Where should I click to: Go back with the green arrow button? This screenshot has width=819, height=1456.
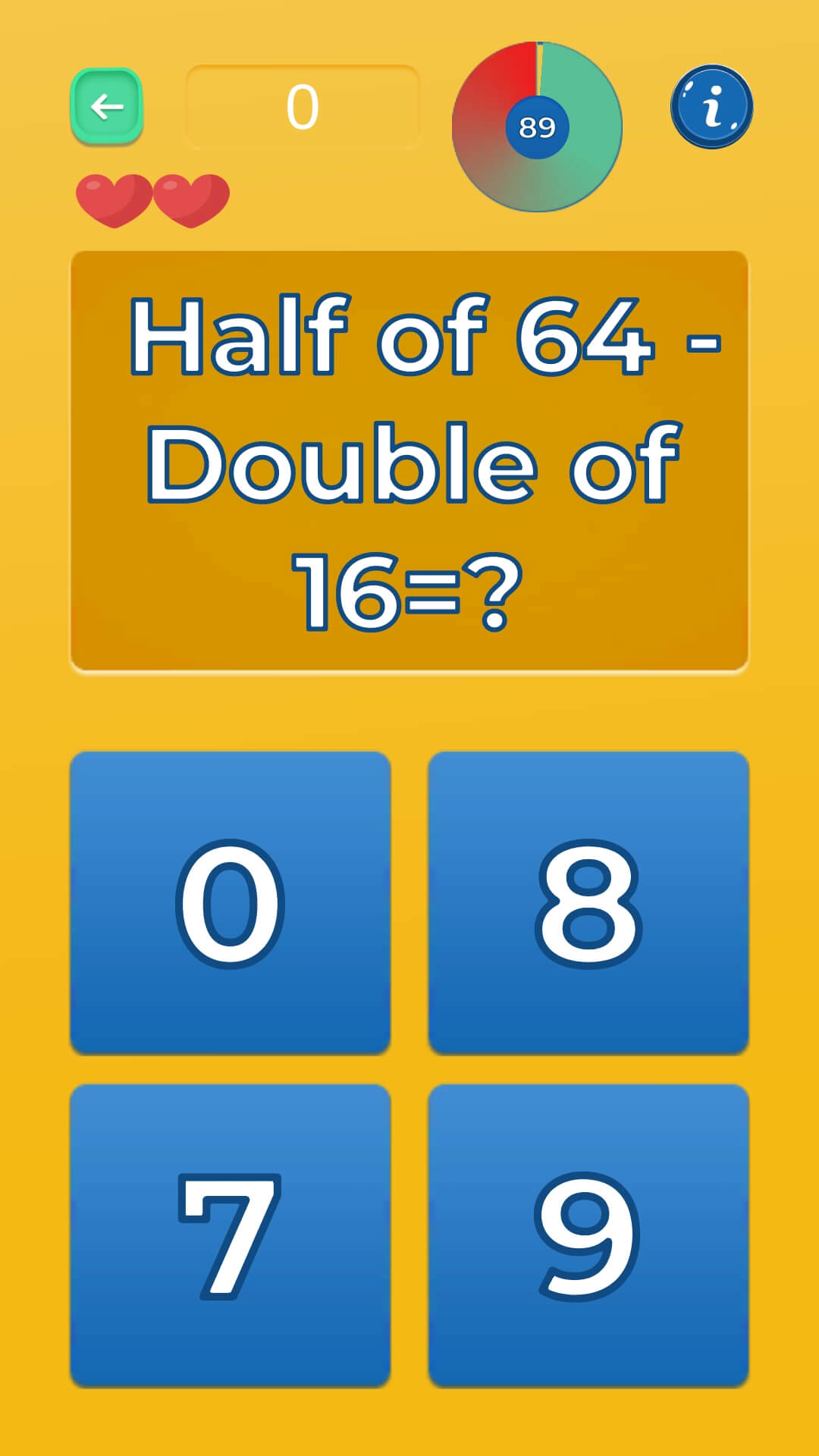coord(107,106)
